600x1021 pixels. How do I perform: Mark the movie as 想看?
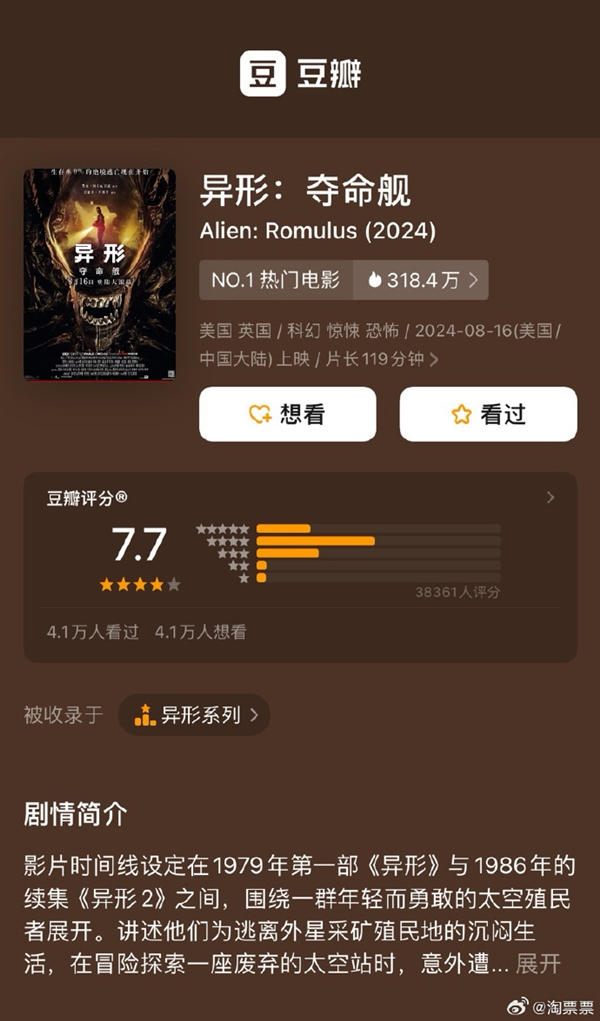[287, 414]
